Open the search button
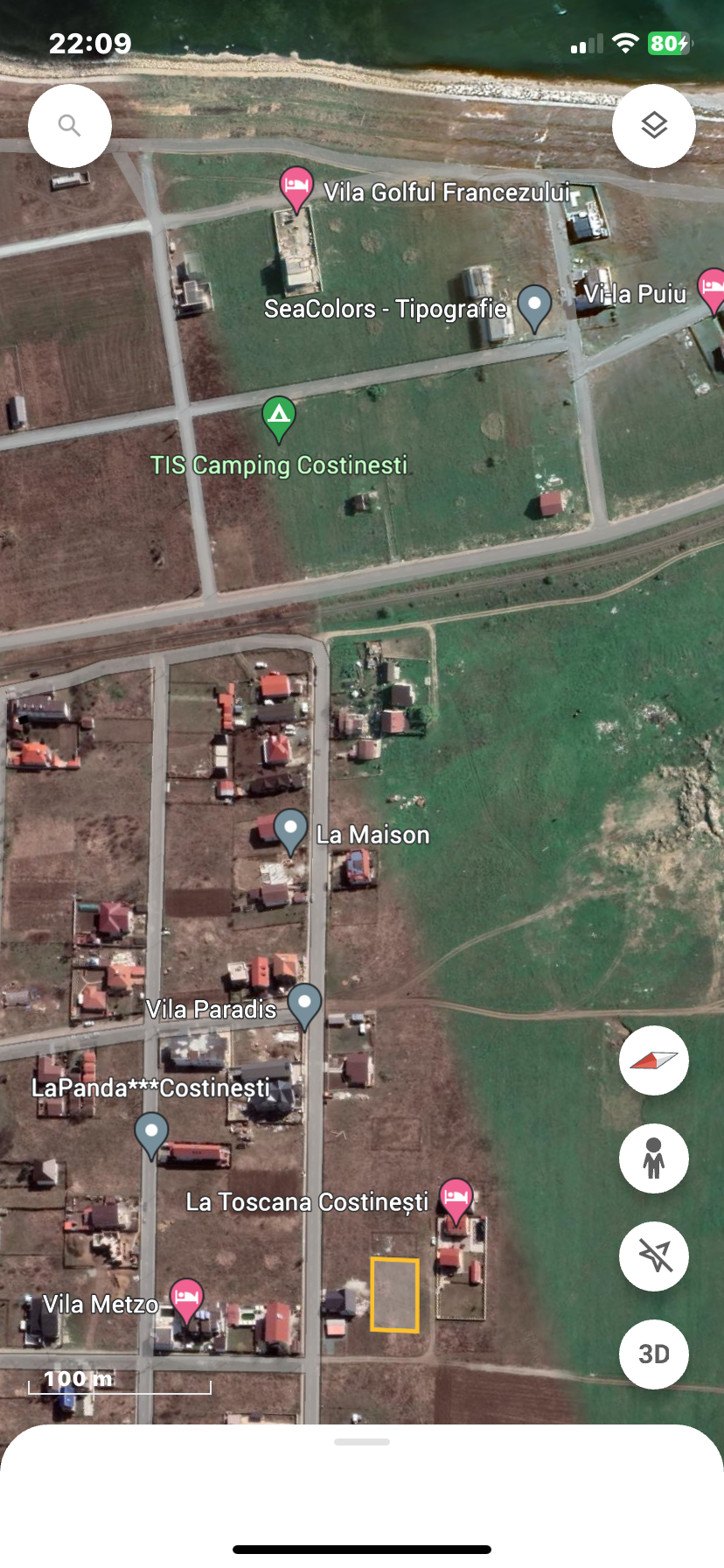724x1568 pixels. (x=70, y=126)
